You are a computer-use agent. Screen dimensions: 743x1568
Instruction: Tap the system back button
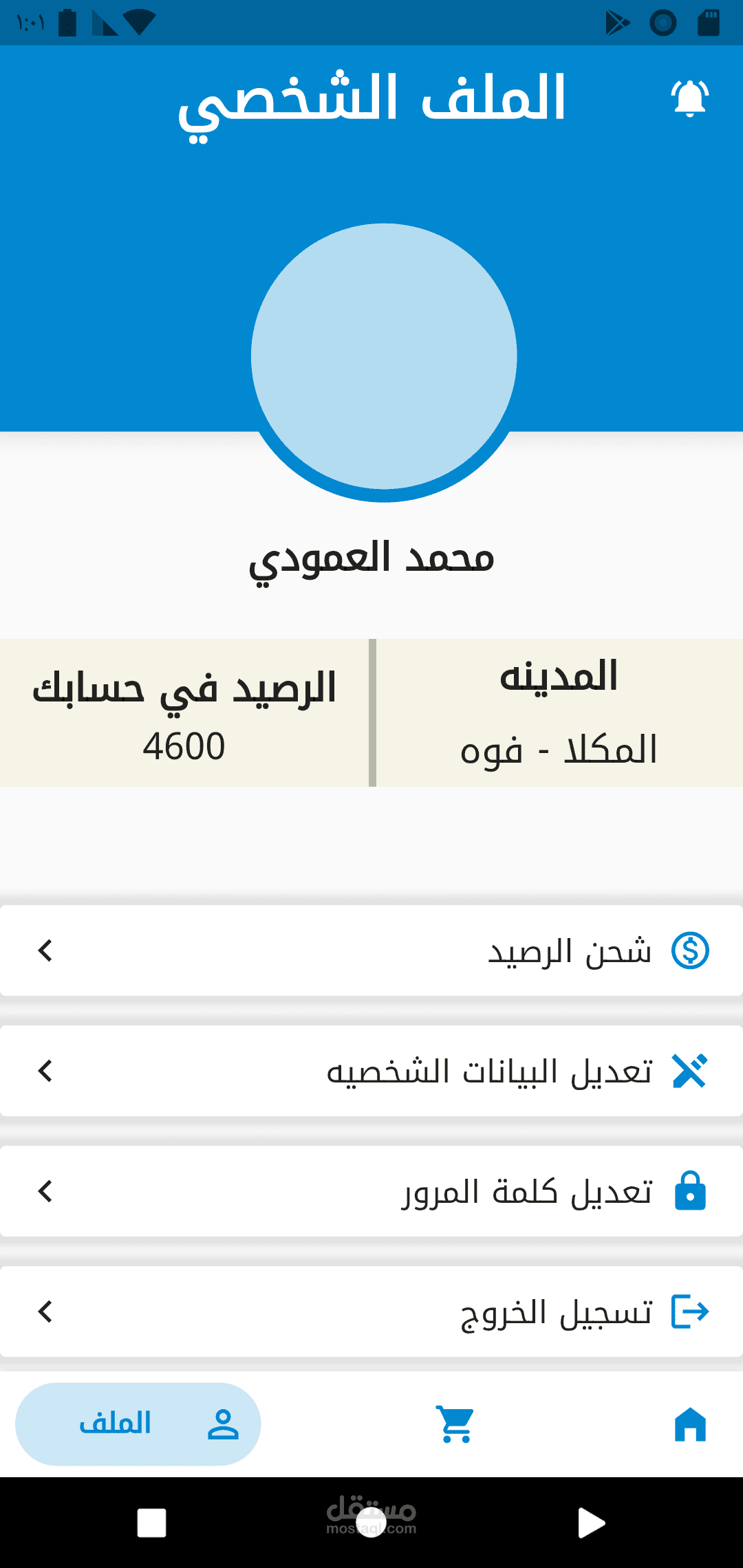coord(591,1523)
